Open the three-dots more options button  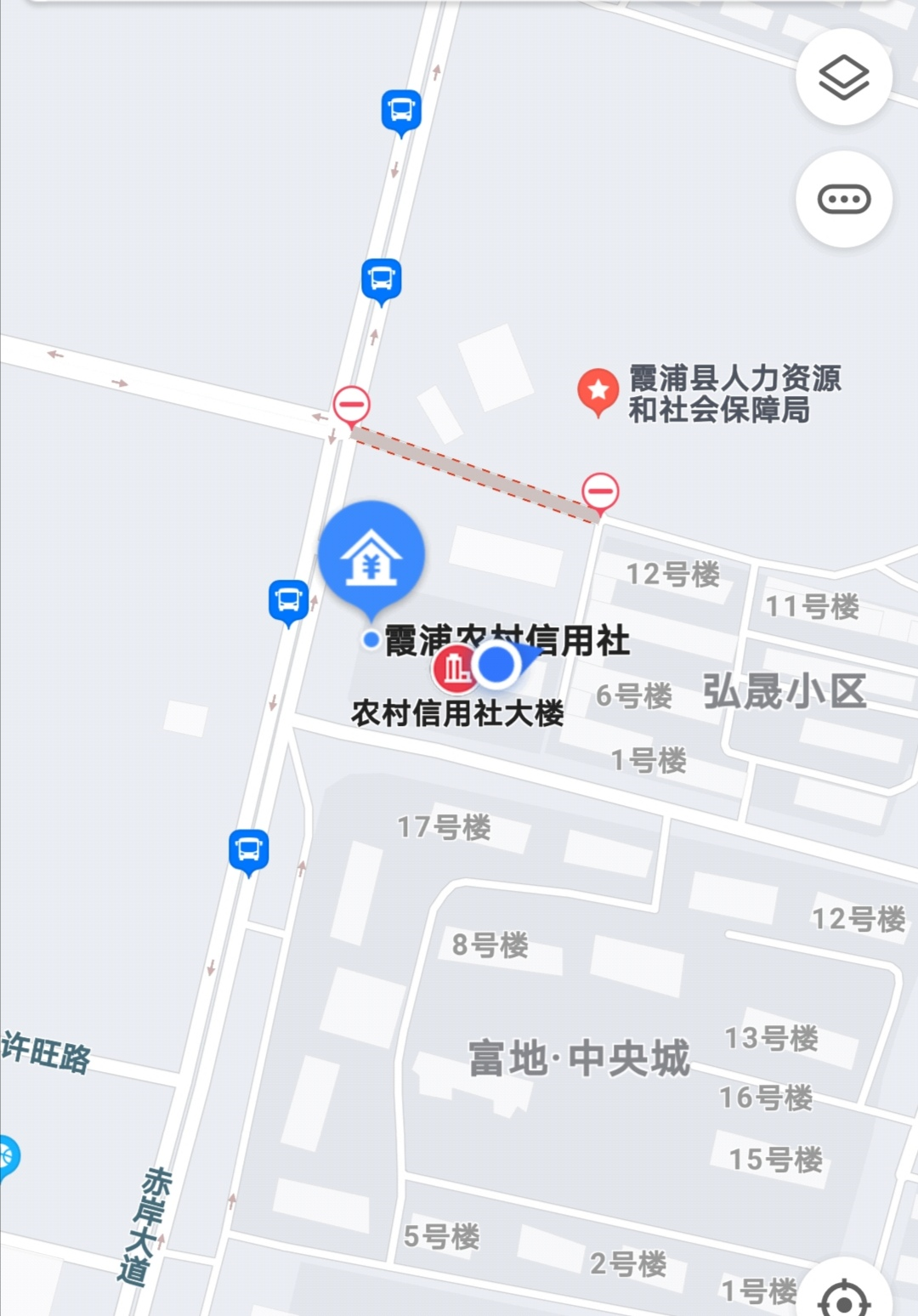coord(844,200)
